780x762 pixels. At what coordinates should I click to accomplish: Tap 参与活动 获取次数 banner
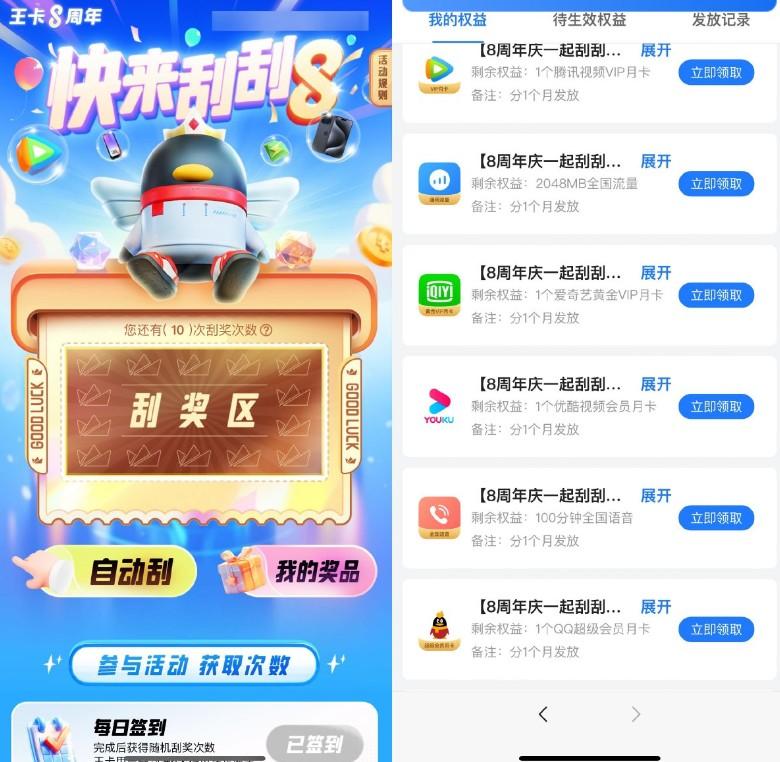click(193, 665)
